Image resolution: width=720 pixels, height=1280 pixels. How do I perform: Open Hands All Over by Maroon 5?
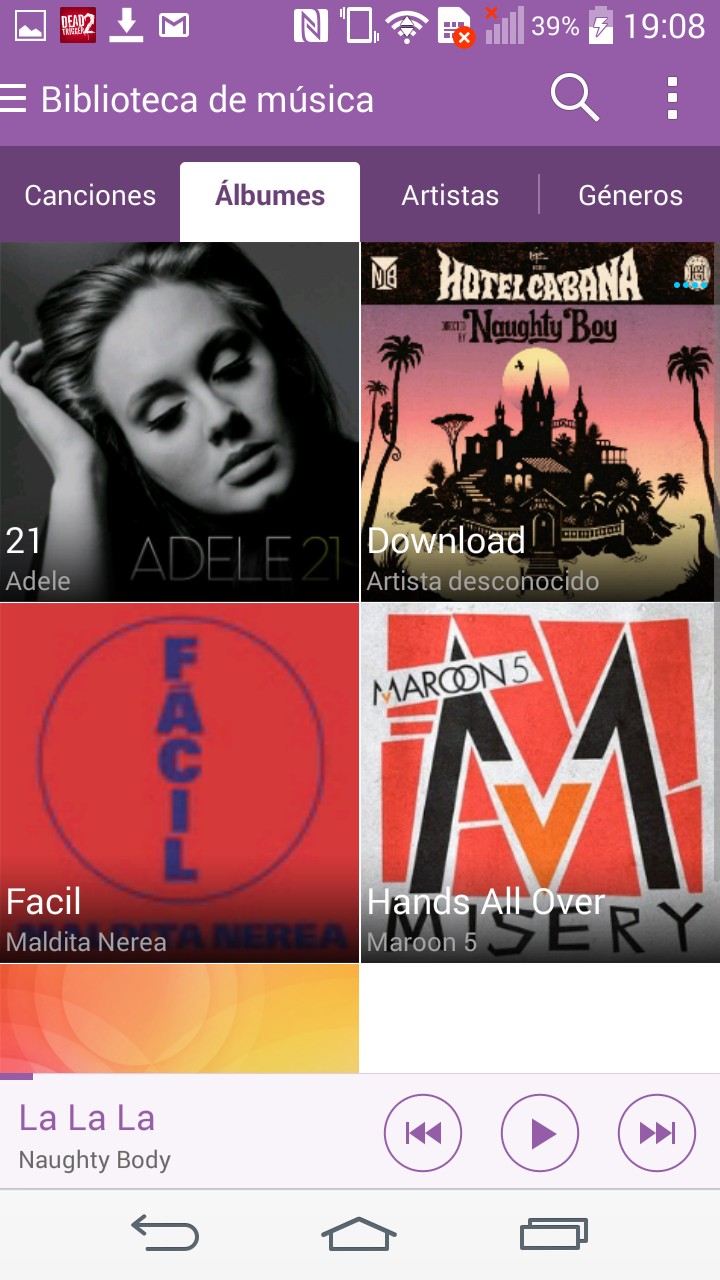(x=540, y=782)
